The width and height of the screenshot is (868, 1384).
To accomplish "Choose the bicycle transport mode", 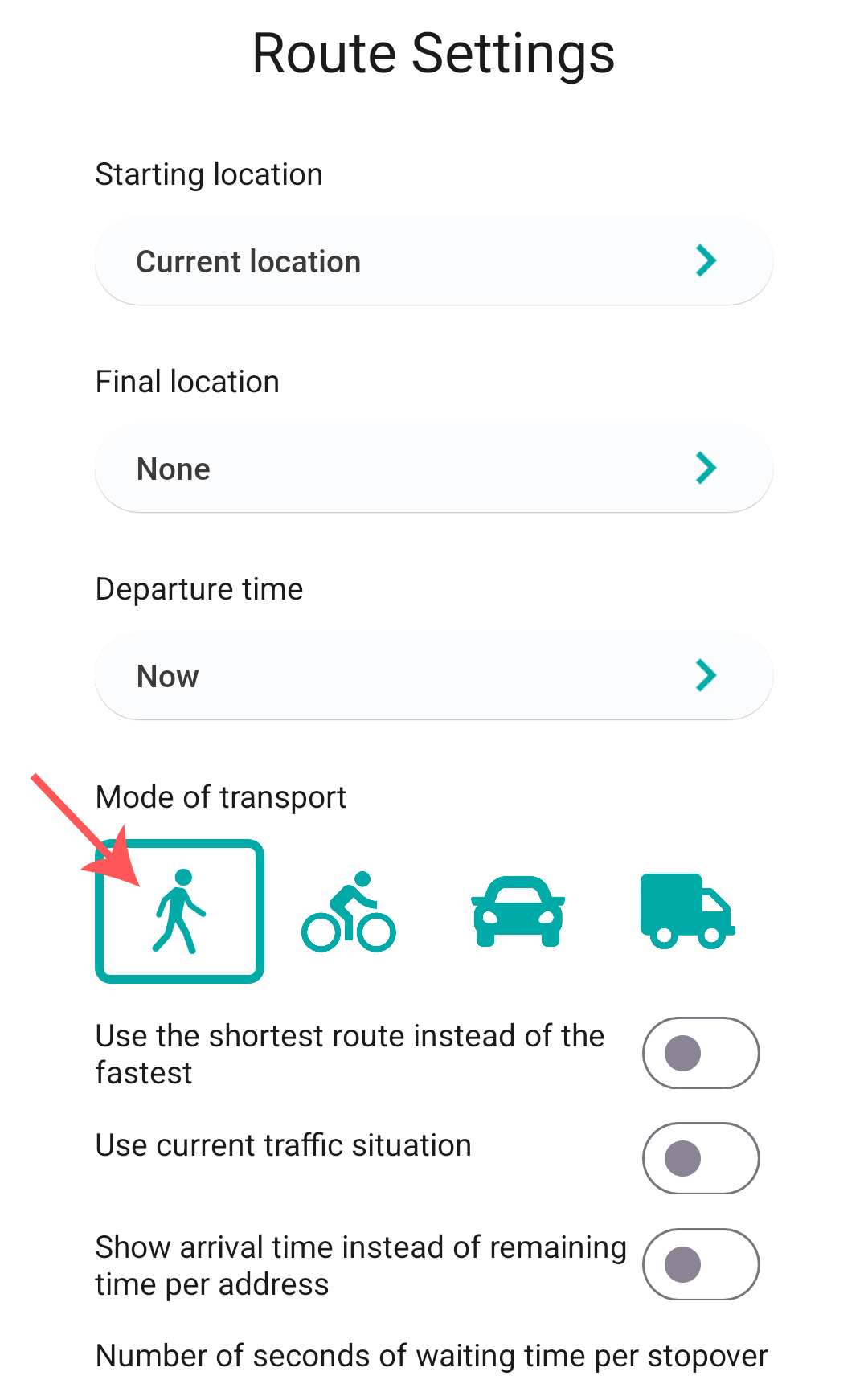I will pyautogui.click(x=349, y=912).
